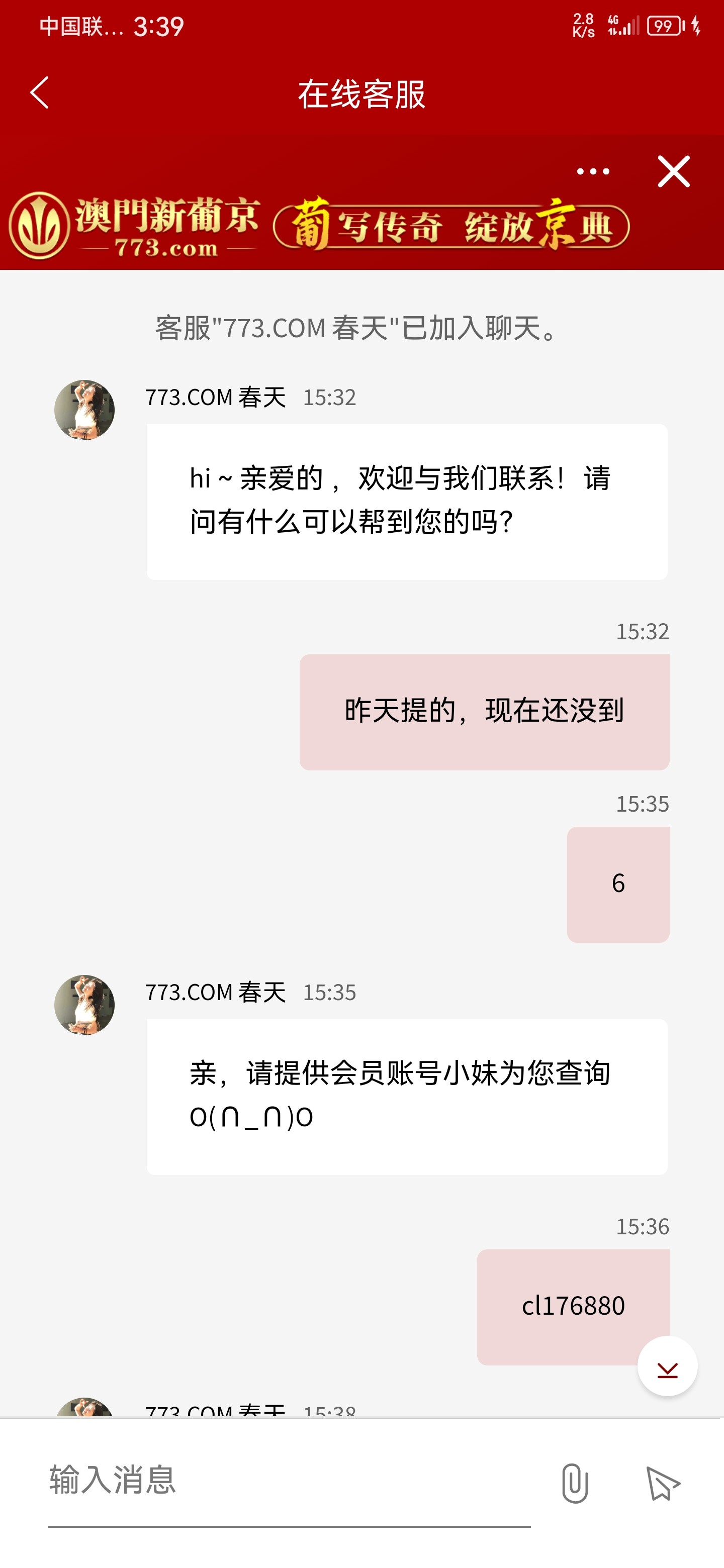Go back from the 在线客服 page
The image size is (724, 1568).
coord(40,93)
